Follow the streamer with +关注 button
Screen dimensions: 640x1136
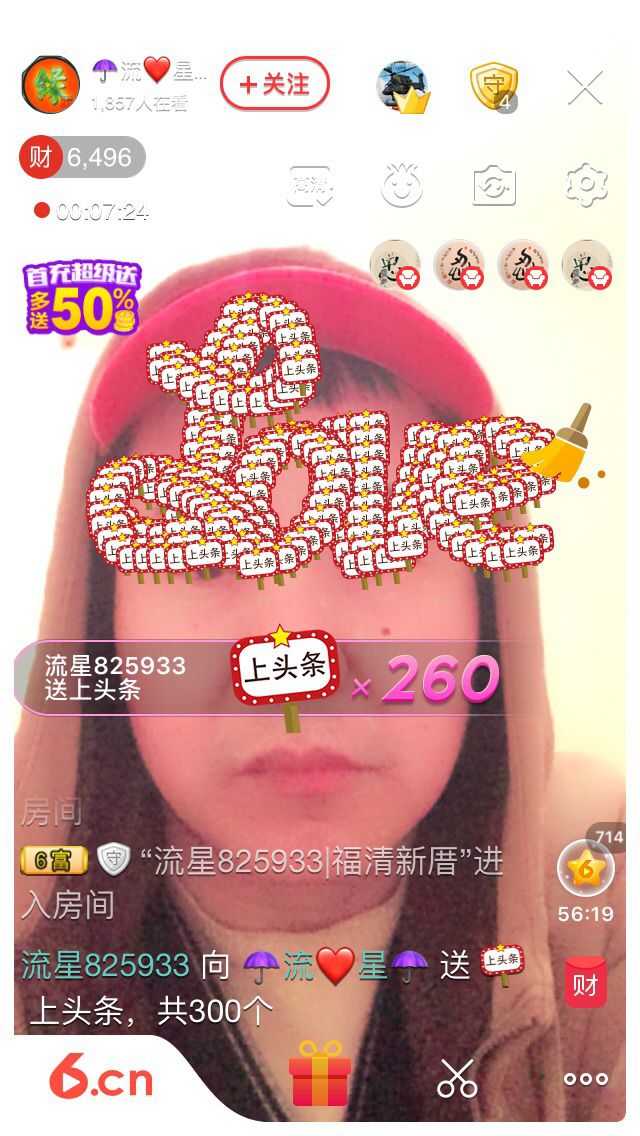pyautogui.click(x=275, y=84)
